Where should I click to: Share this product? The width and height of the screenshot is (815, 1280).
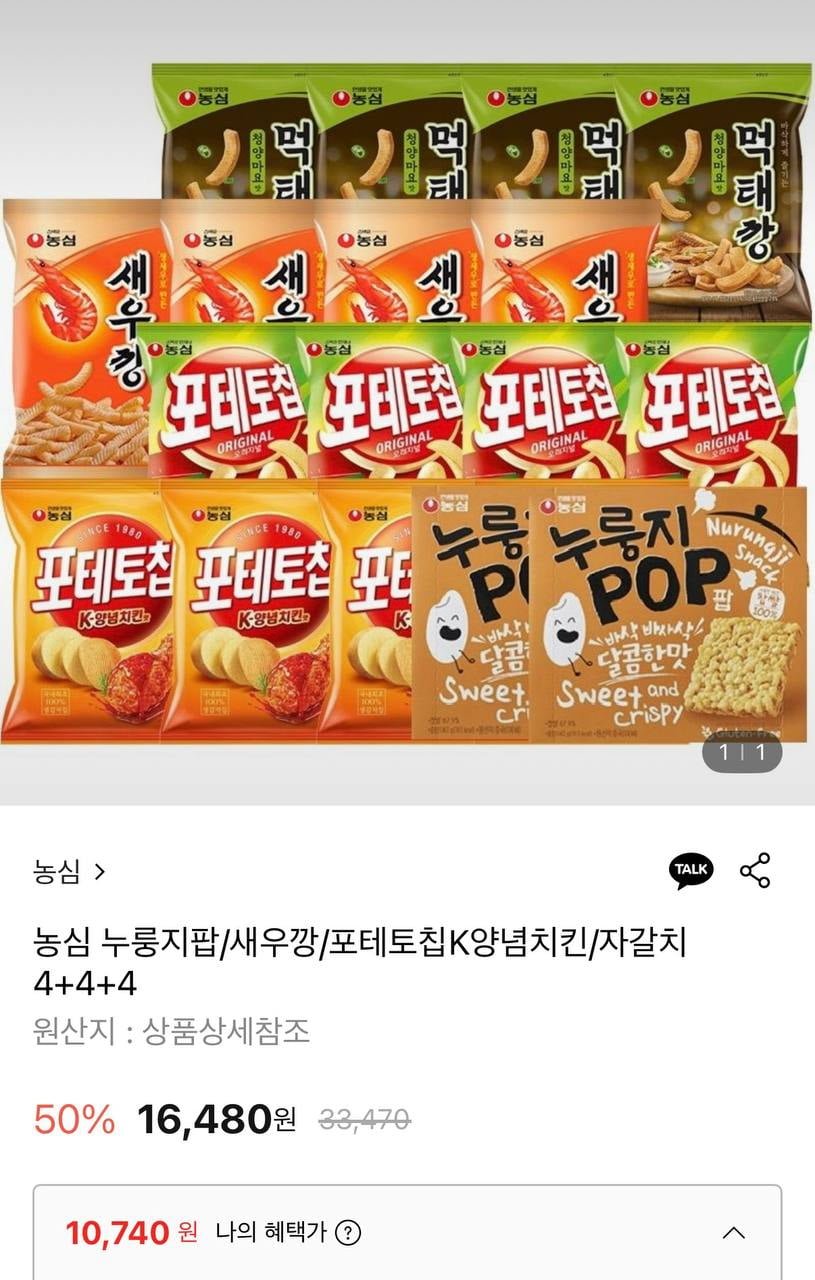(x=755, y=871)
